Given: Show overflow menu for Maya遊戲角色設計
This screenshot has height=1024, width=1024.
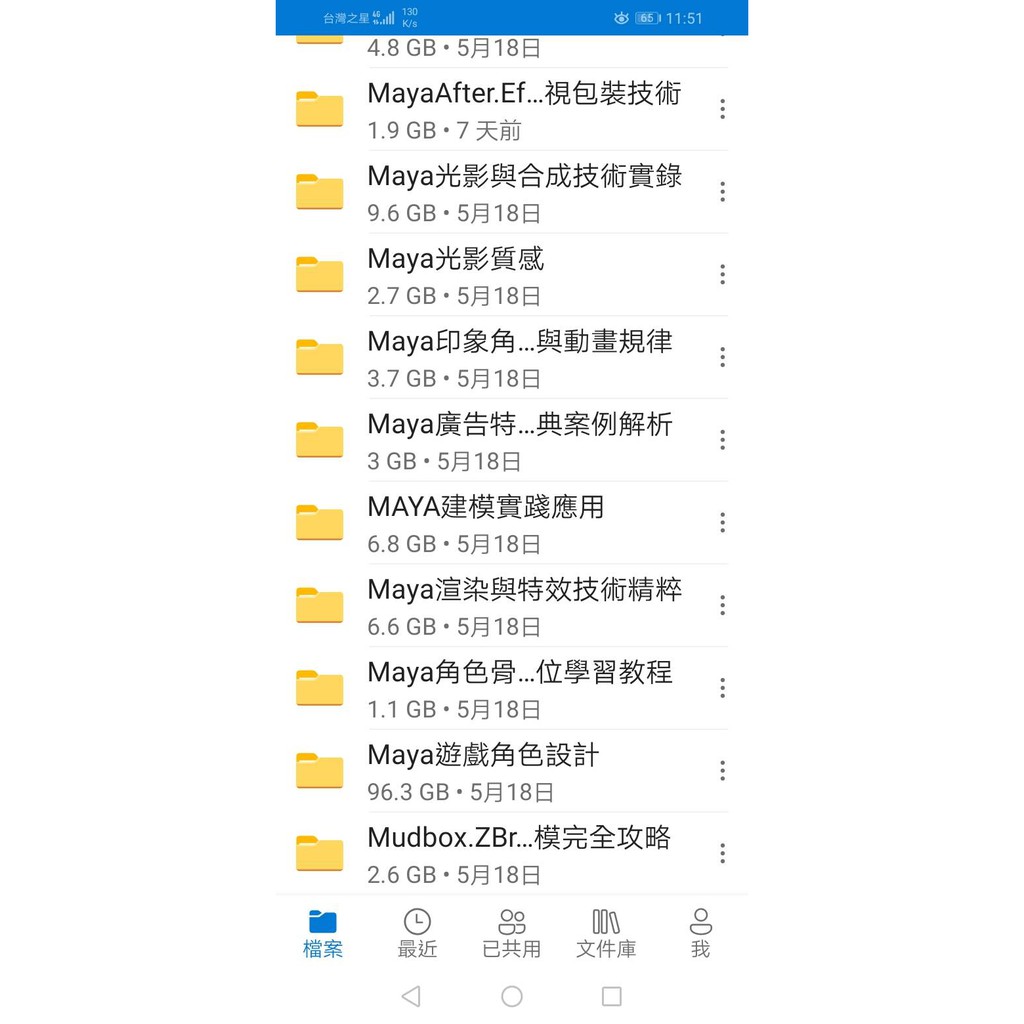Looking at the screenshot, I should pyautogui.click(x=722, y=771).
